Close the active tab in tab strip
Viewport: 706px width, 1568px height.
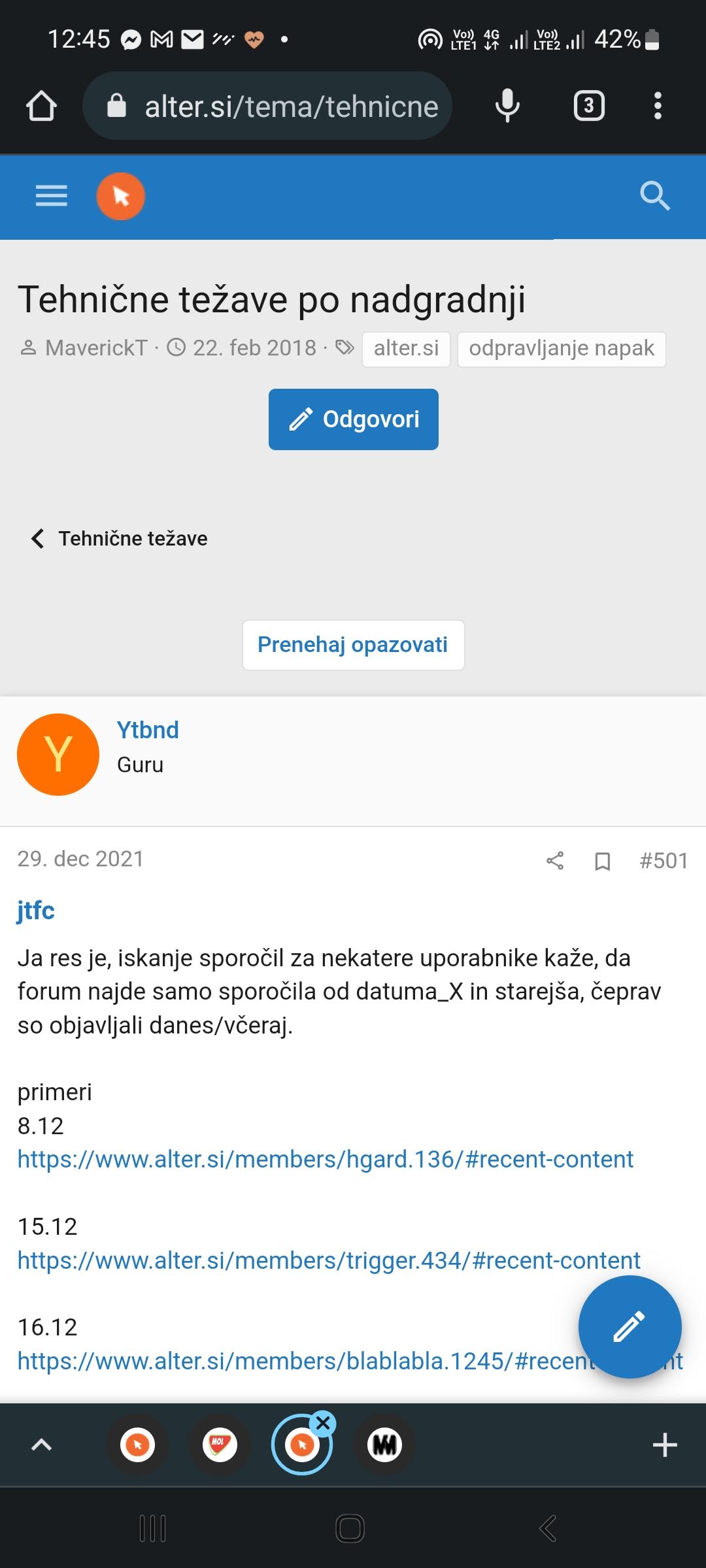[323, 1422]
